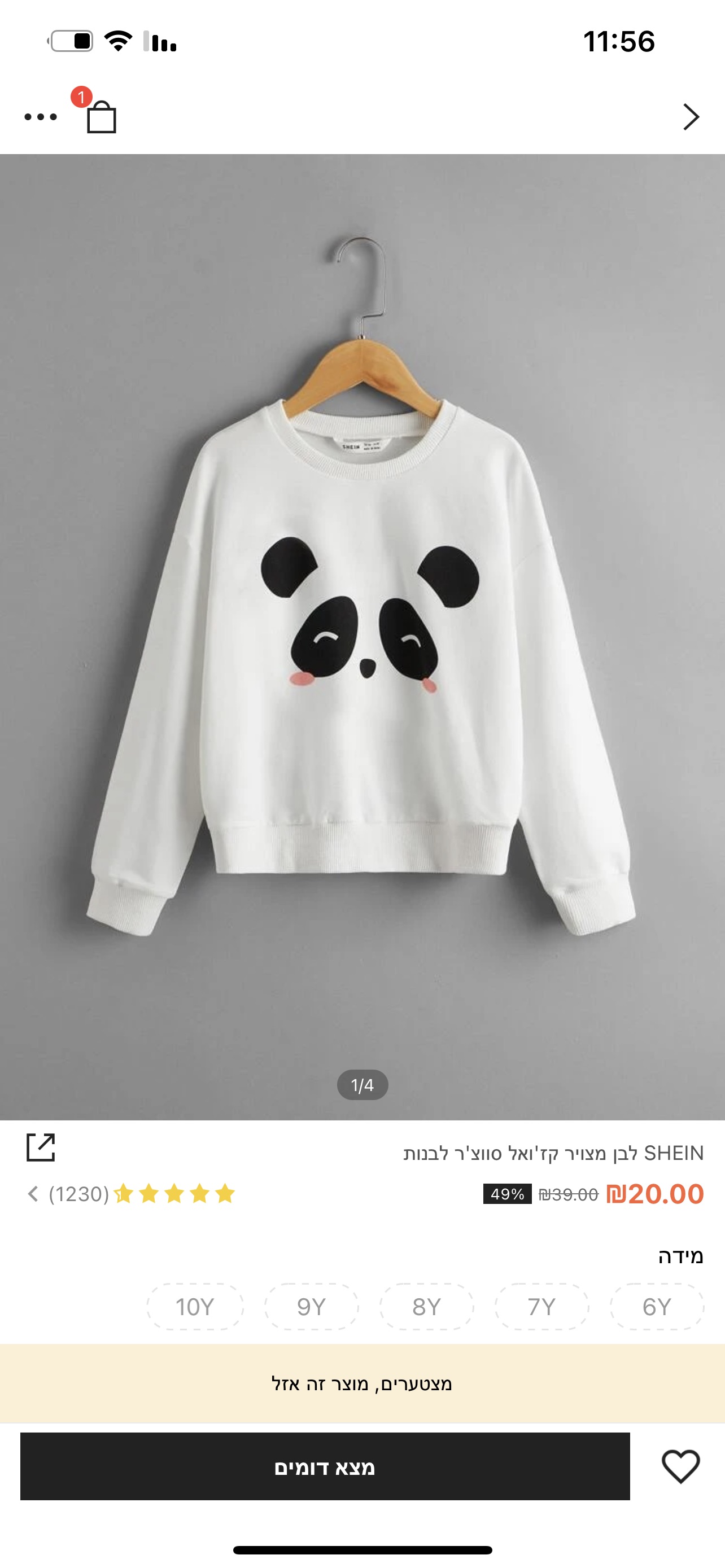Select size 10Y

click(x=195, y=1307)
